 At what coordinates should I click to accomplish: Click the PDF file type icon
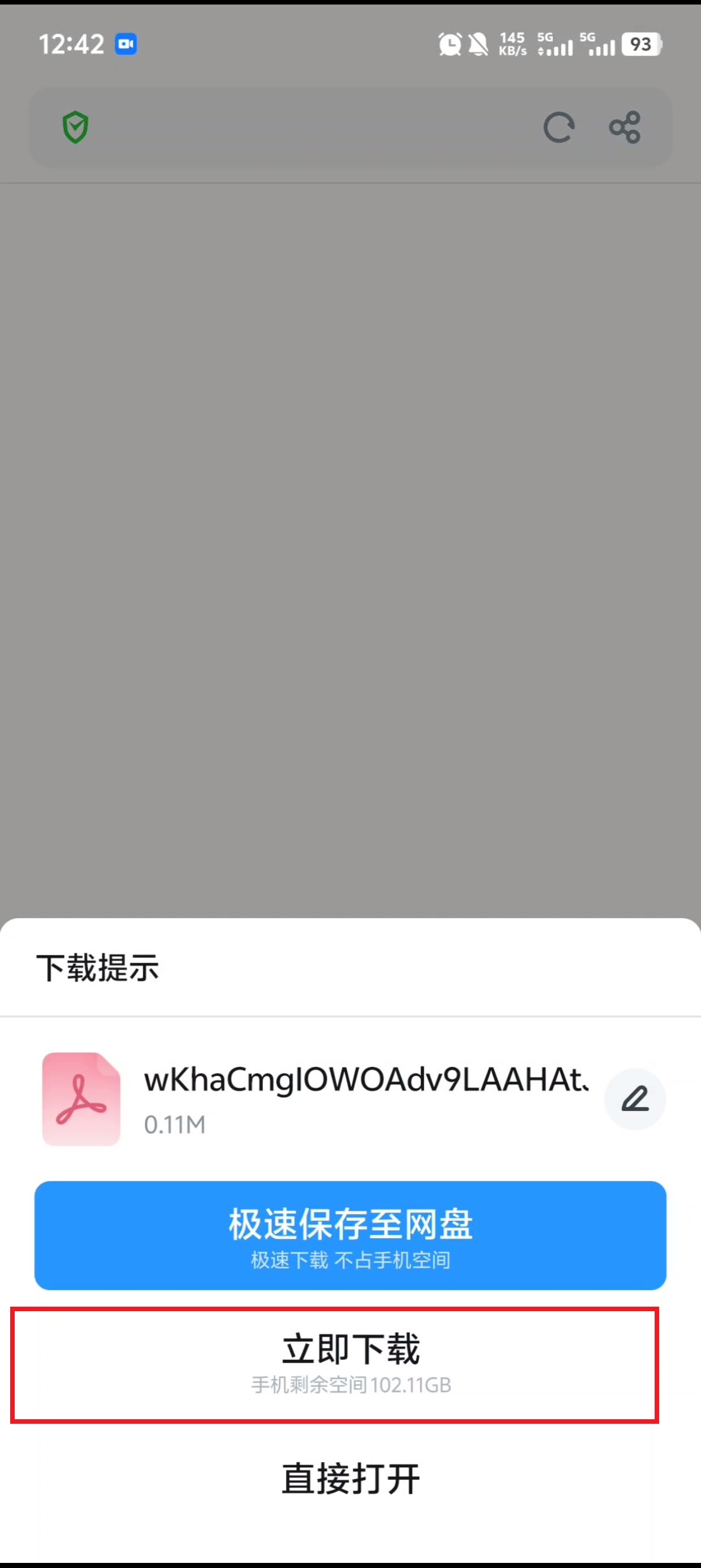(80, 1099)
